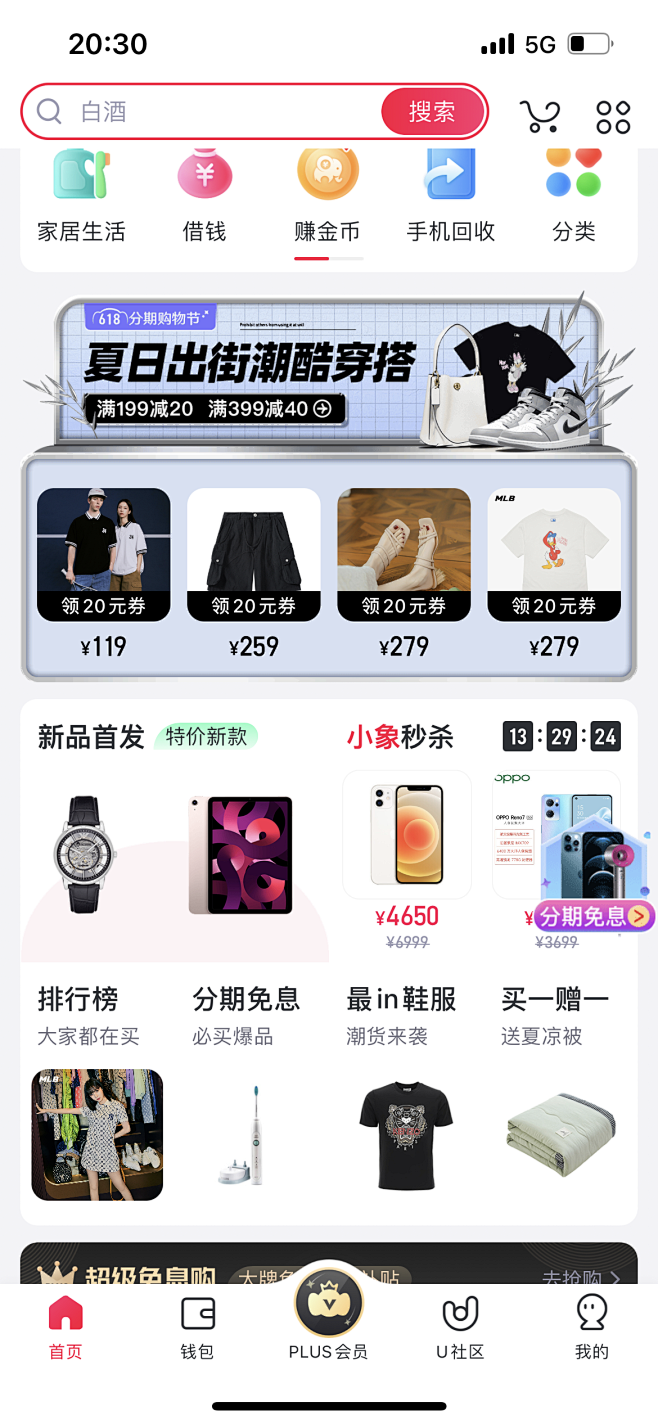The height and width of the screenshot is (1424, 658).
Task: Open the shopping cart icon
Action: (x=540, y=115)
